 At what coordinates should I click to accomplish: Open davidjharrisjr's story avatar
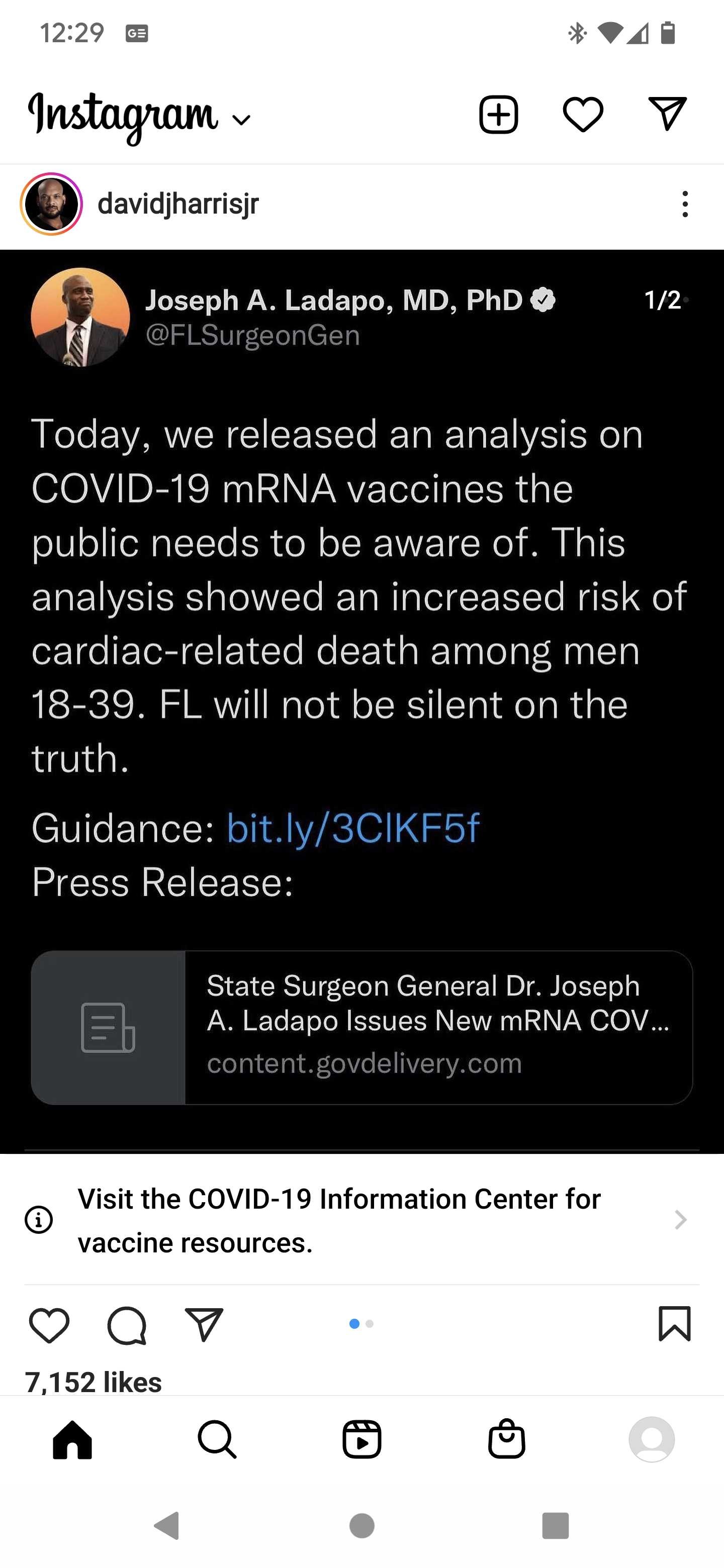pyautogui.click(x=51, y=204)
